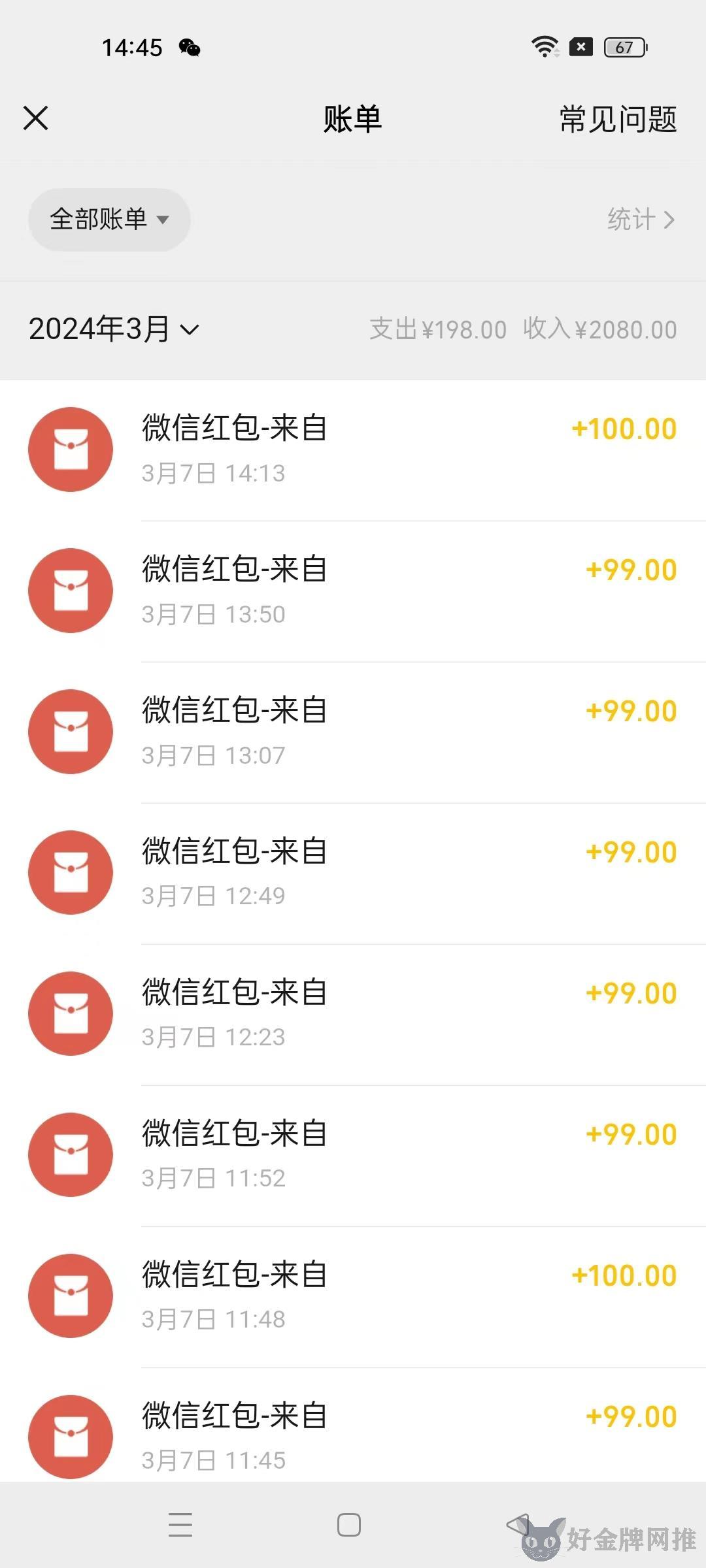
Task: Open the +100.00 entry at 11:48
Action: click(353, 1297)
